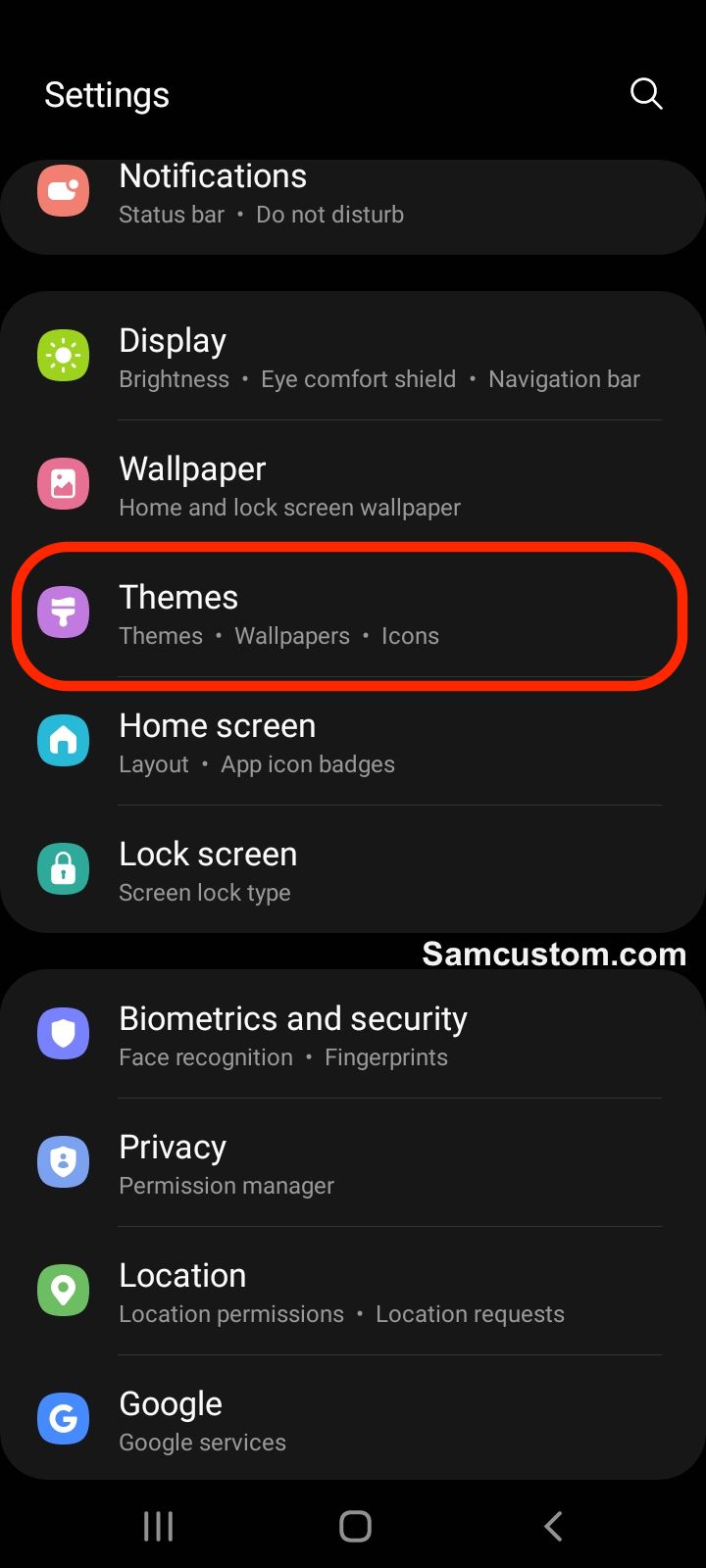The width and height of the screenshot is (706, 1568).
Task: Open recent apps from navigation bar
Action: pos(158,1526)
